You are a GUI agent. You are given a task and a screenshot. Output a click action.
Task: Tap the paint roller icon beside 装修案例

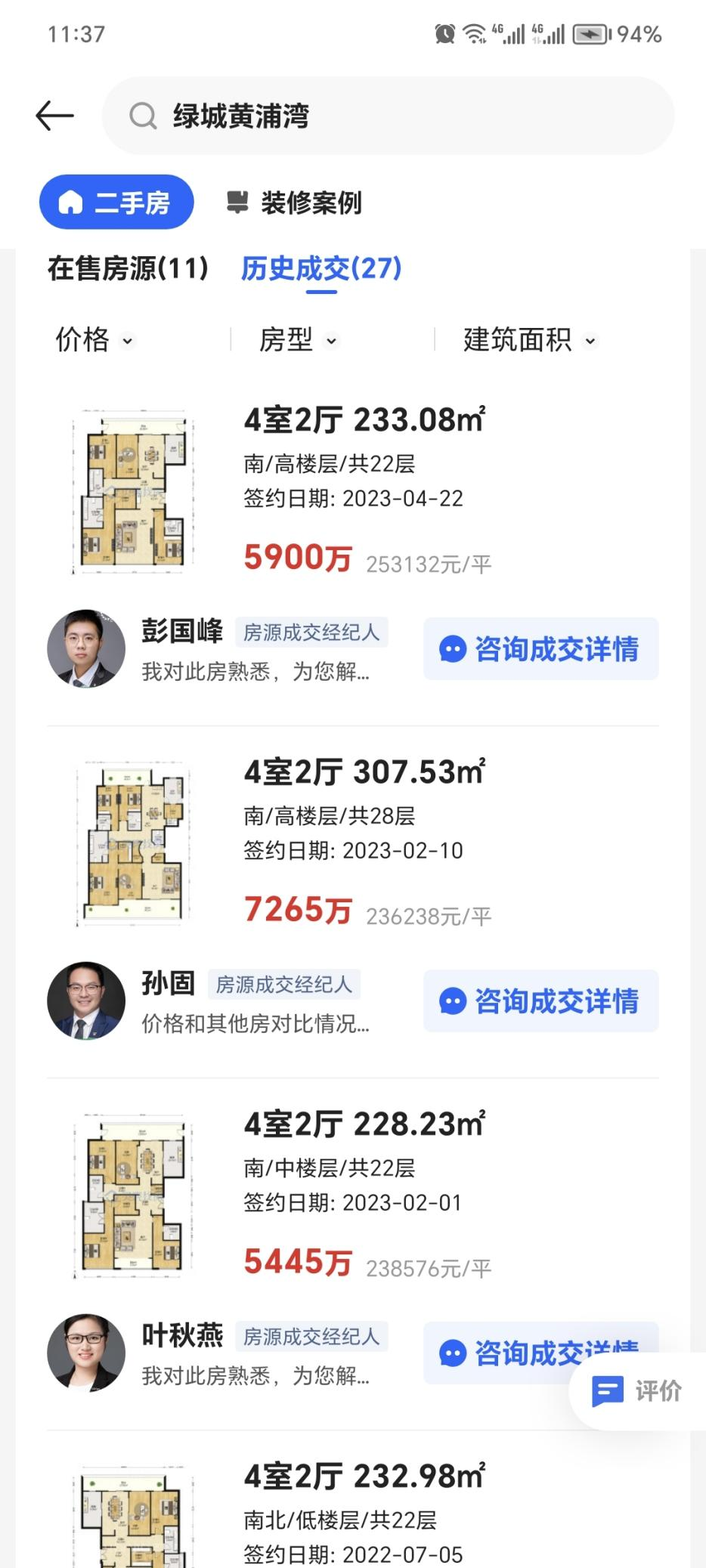click(237, 201)
